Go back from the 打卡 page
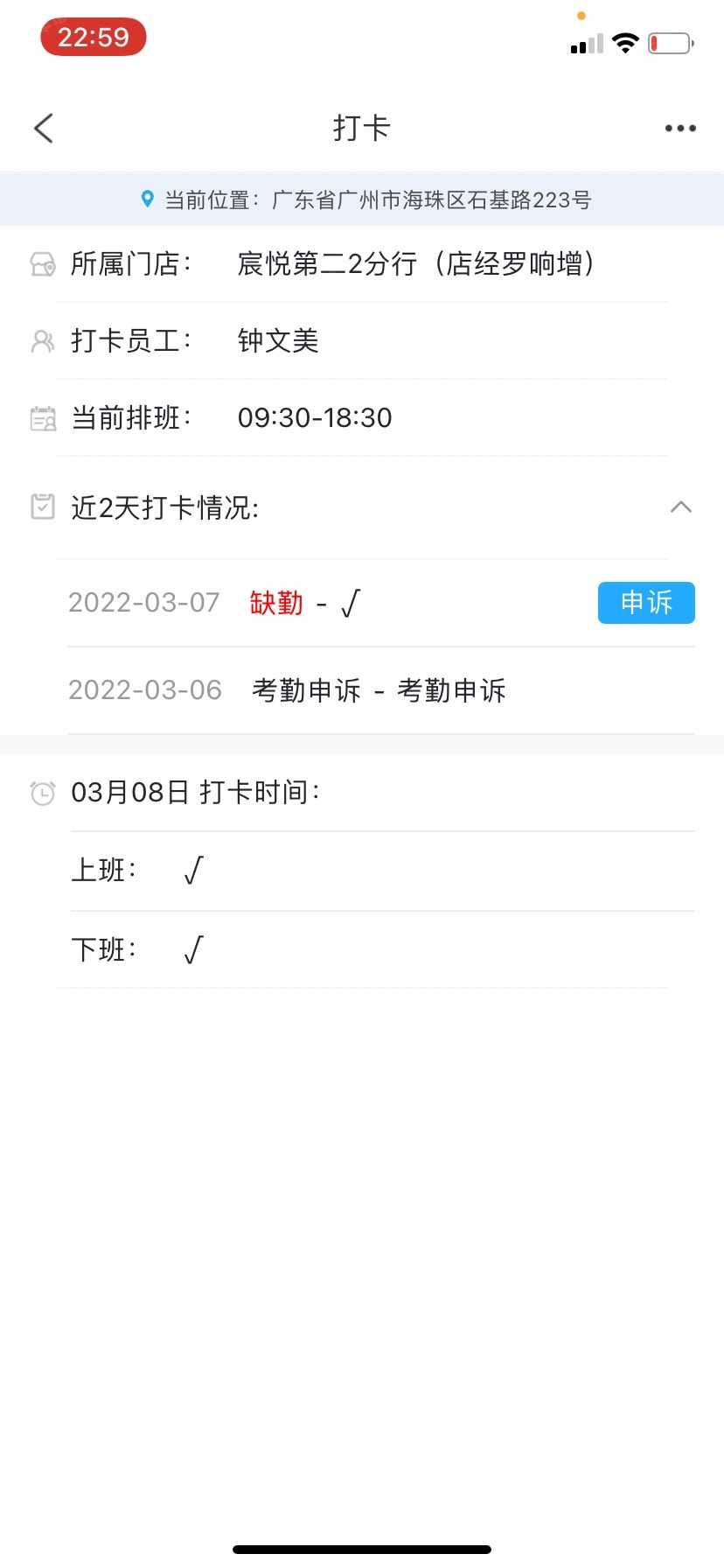The height and width of the screenshot is (1568, 724). (x=44, y=129)
